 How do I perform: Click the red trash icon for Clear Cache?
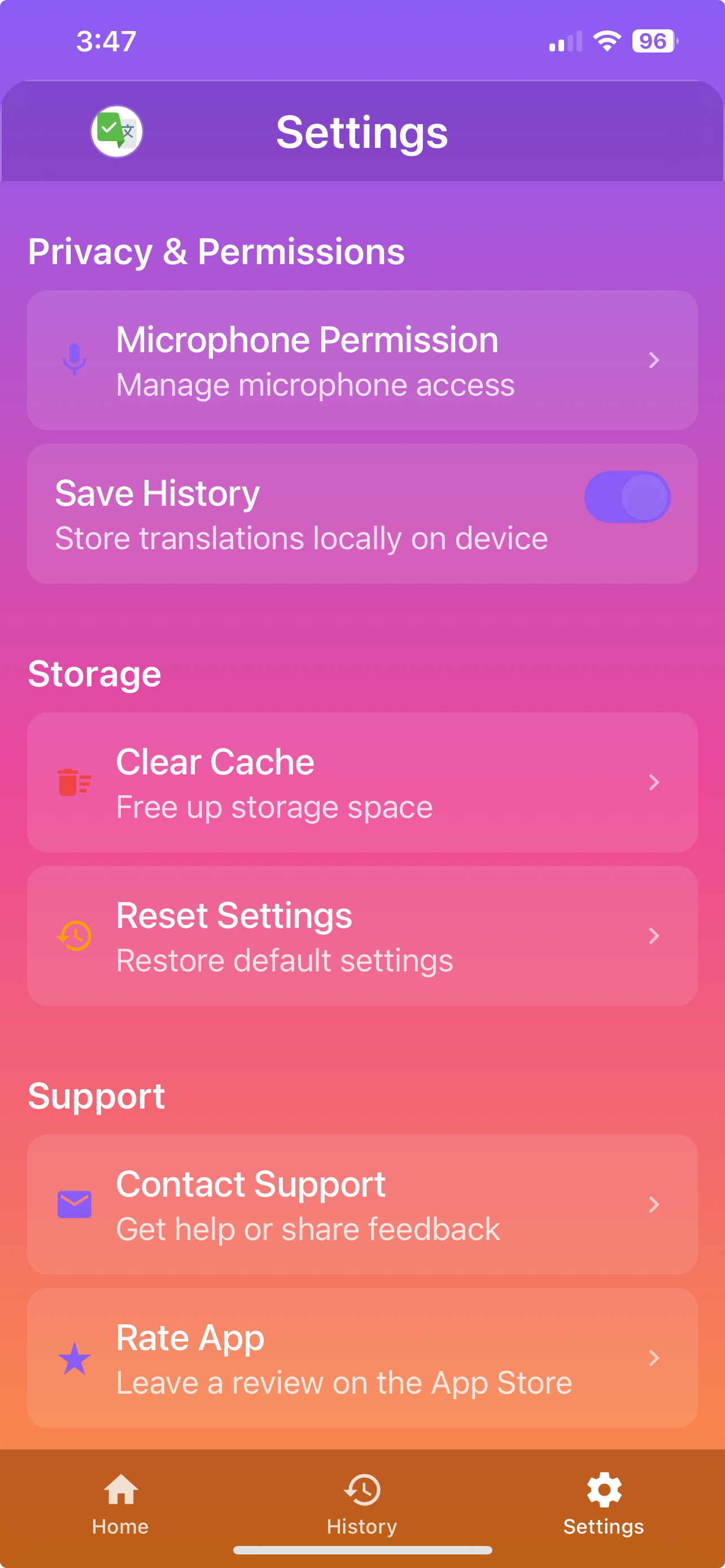pyautogui.click(x=75, y=782)
